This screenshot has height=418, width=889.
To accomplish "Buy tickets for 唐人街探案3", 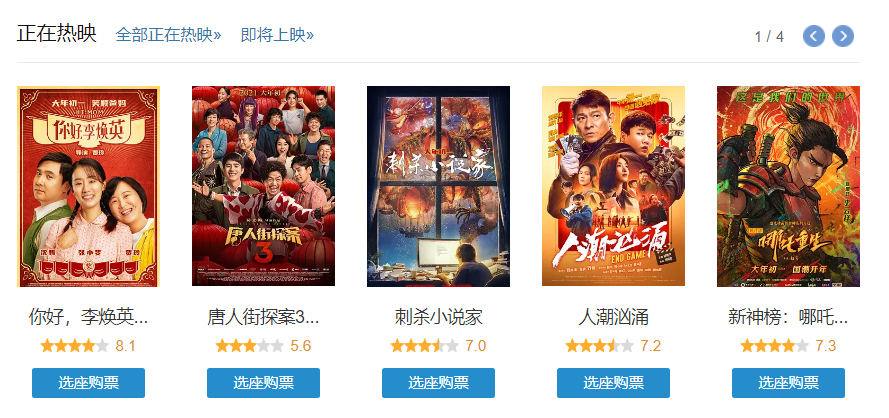I will click(263, 382).
